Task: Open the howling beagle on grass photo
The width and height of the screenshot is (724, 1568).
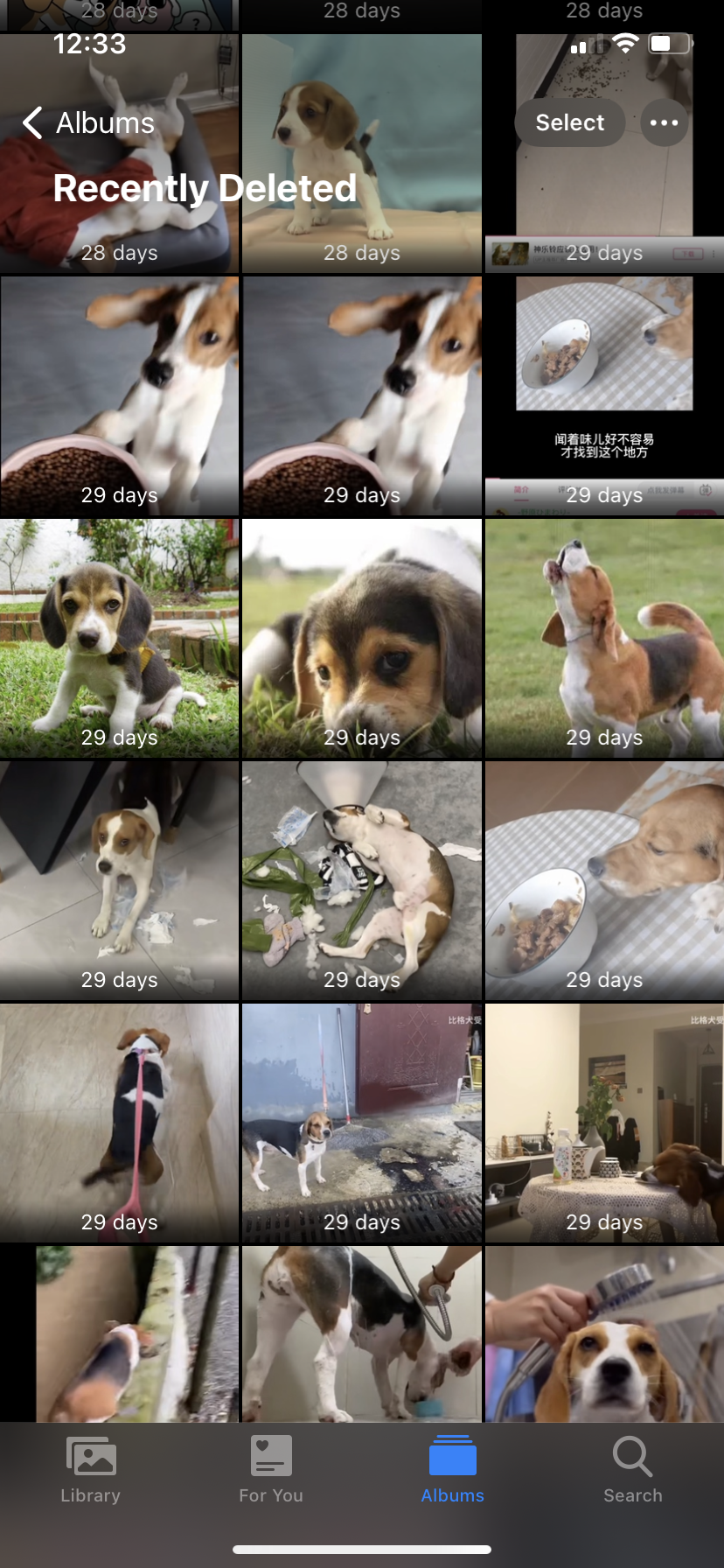Action: click(604, 639)
